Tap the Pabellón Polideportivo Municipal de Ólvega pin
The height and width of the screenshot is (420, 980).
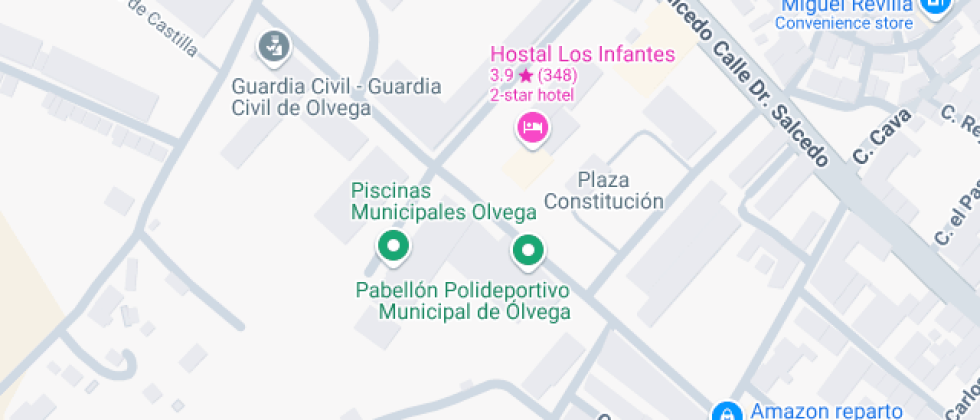528,250
